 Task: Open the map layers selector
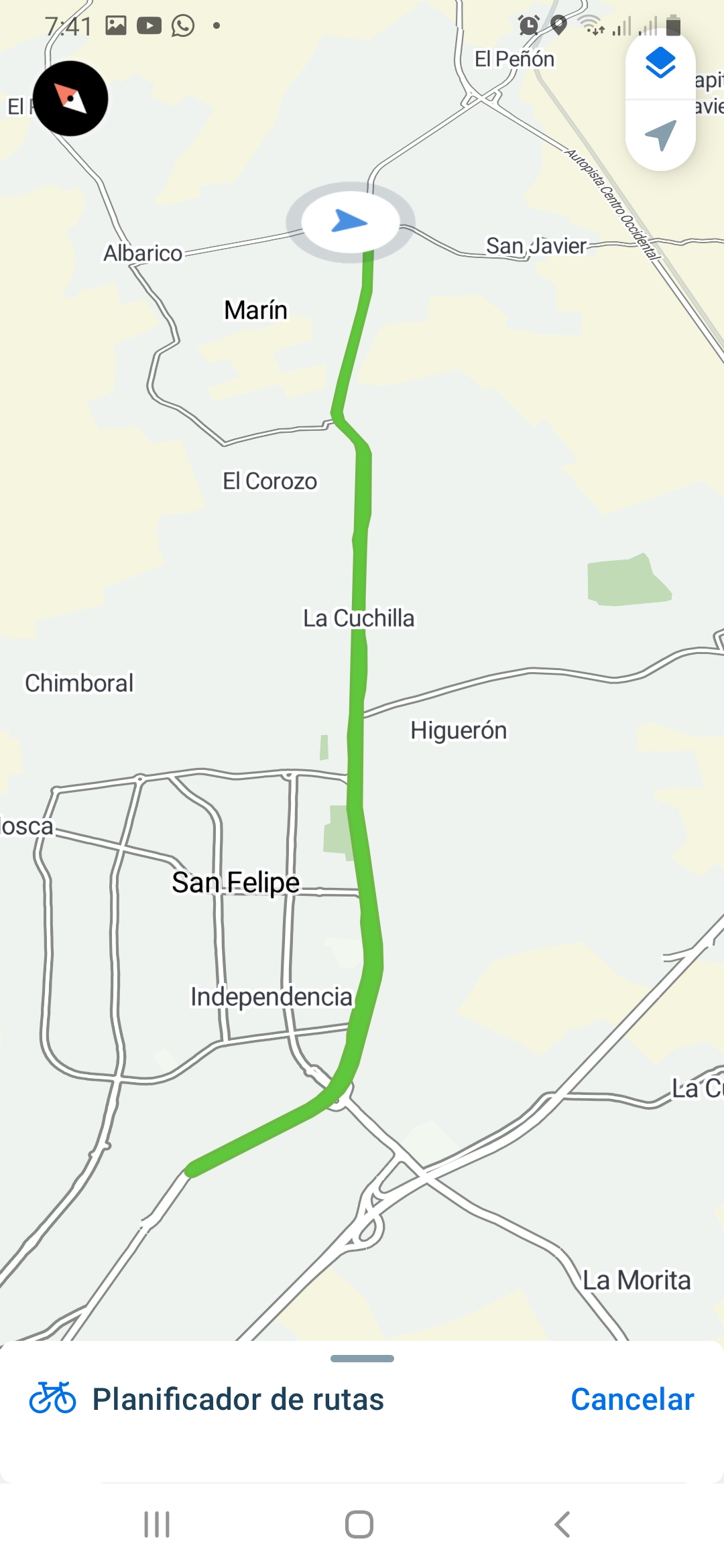click(x=660, y=64)
